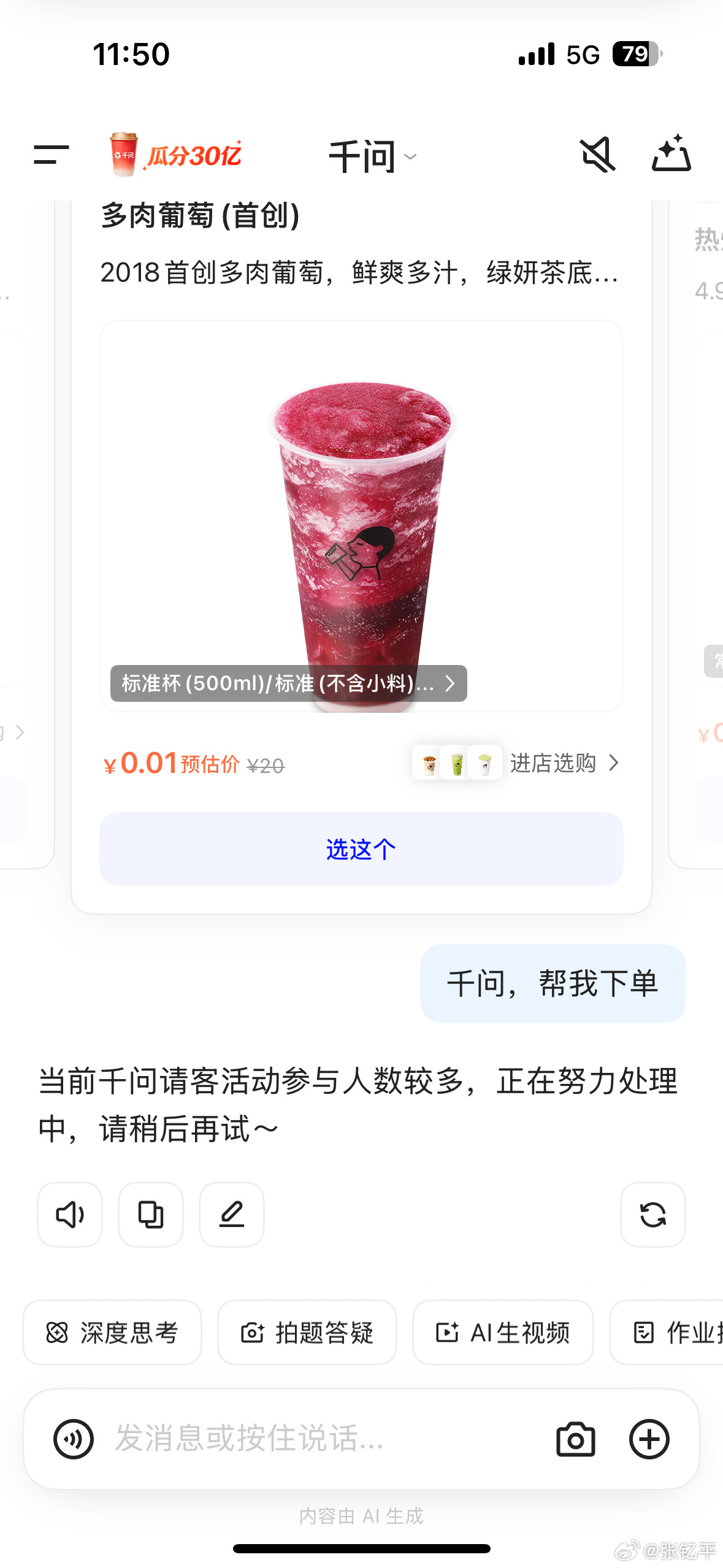Play the reply aloud with speaker icon

coord(69,1215)
